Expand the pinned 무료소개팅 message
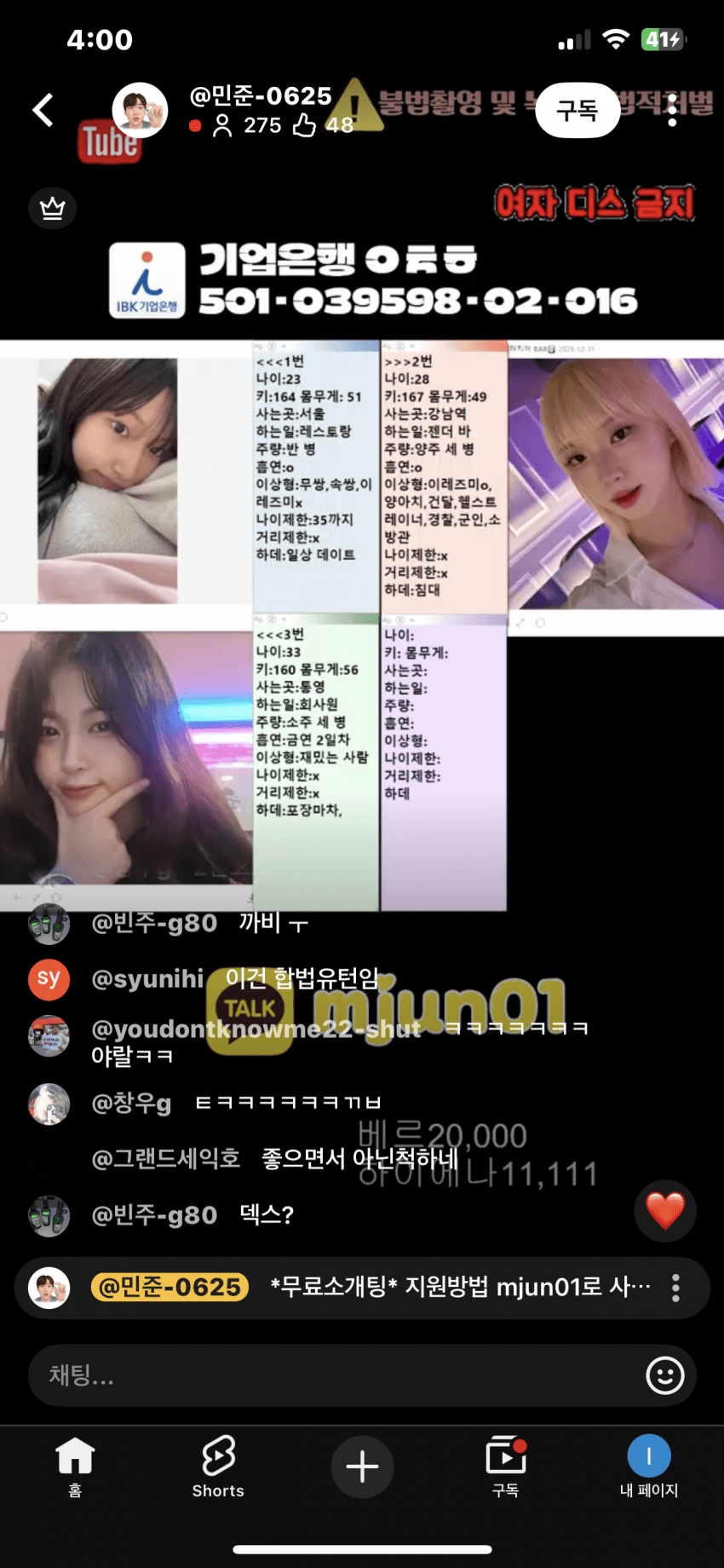724x1568 pixels. (x=460, y=1288)
